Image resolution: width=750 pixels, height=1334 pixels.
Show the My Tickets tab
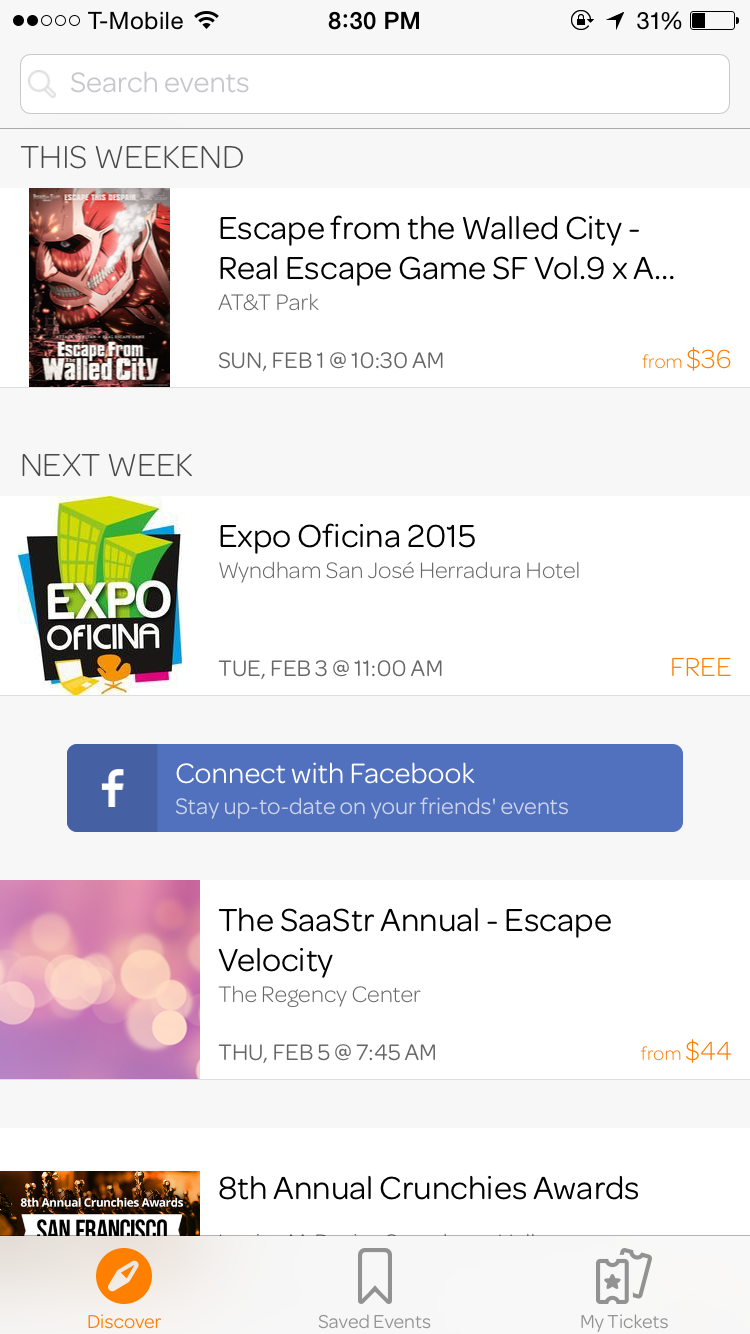click(x=624, y=1290)
